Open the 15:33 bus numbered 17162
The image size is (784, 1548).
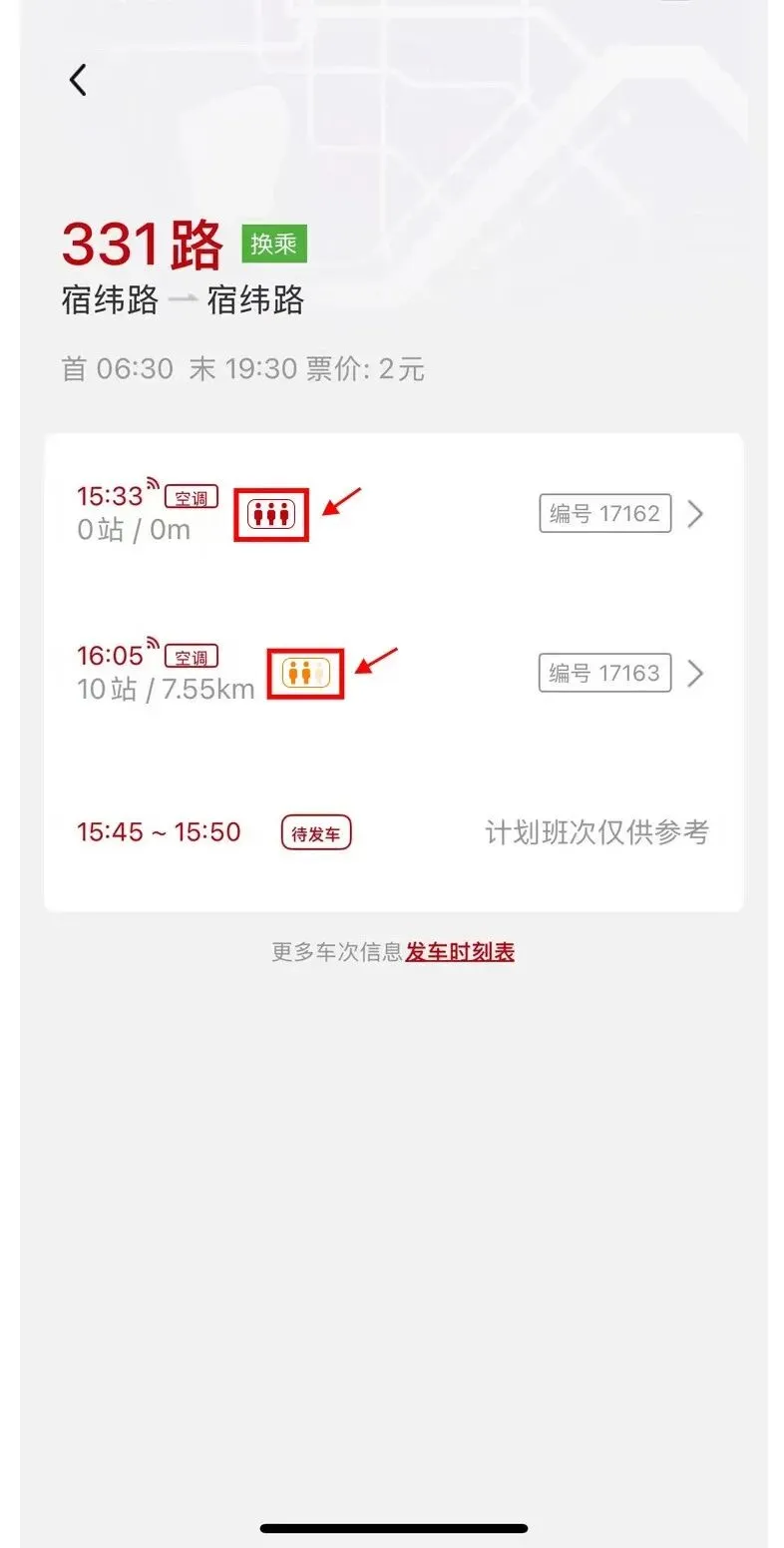(393, 513)
